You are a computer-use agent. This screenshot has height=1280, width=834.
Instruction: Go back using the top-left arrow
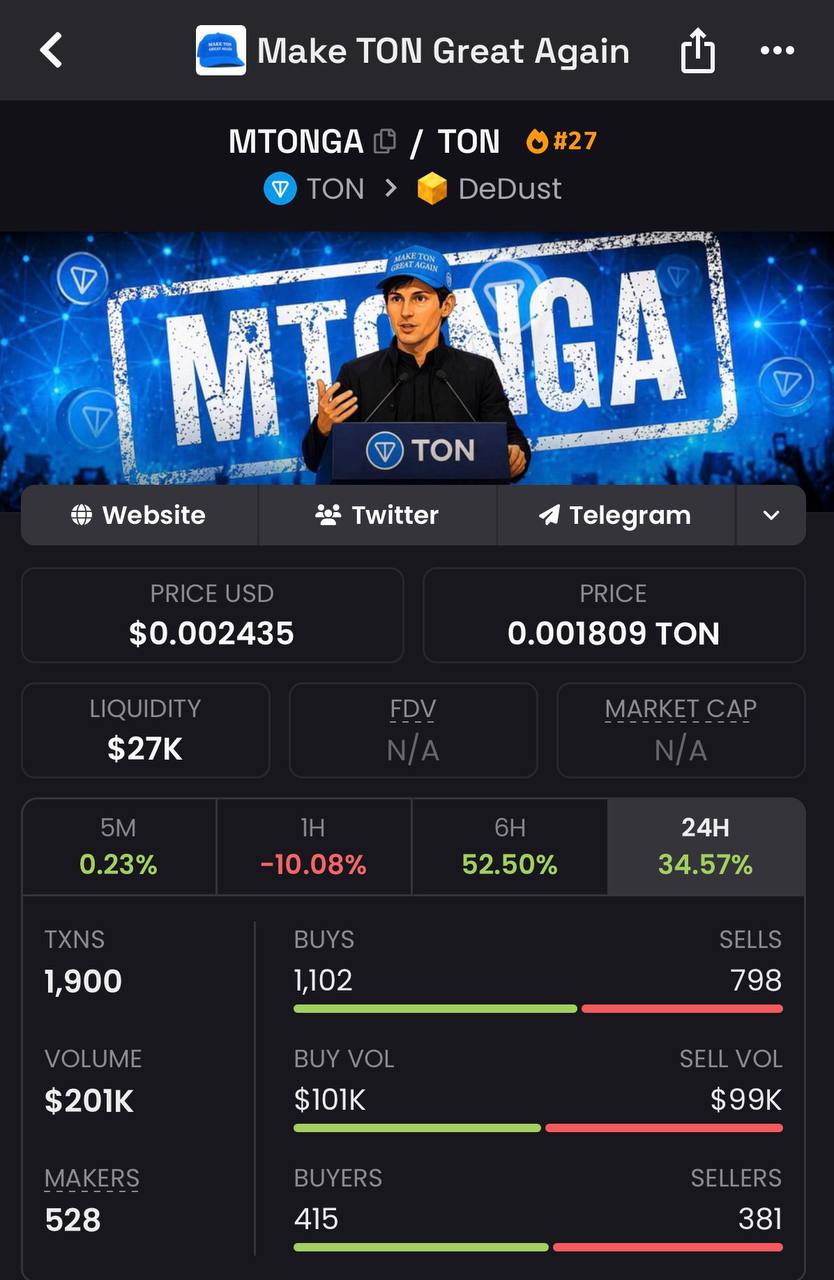pyautogui.click(x=51, y=50)
